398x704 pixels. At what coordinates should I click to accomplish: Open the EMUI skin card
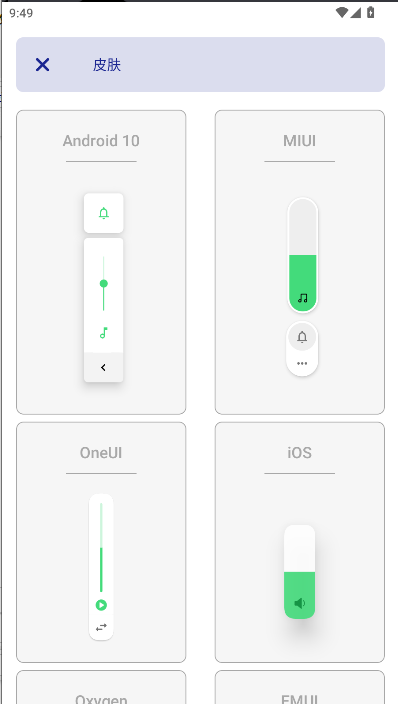pos(300,687)
